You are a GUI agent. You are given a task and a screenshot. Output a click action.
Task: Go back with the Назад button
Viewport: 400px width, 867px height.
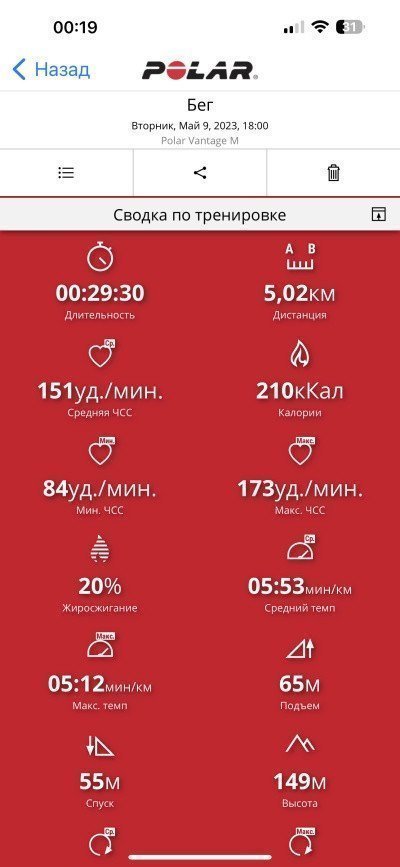tap(51, 70)
